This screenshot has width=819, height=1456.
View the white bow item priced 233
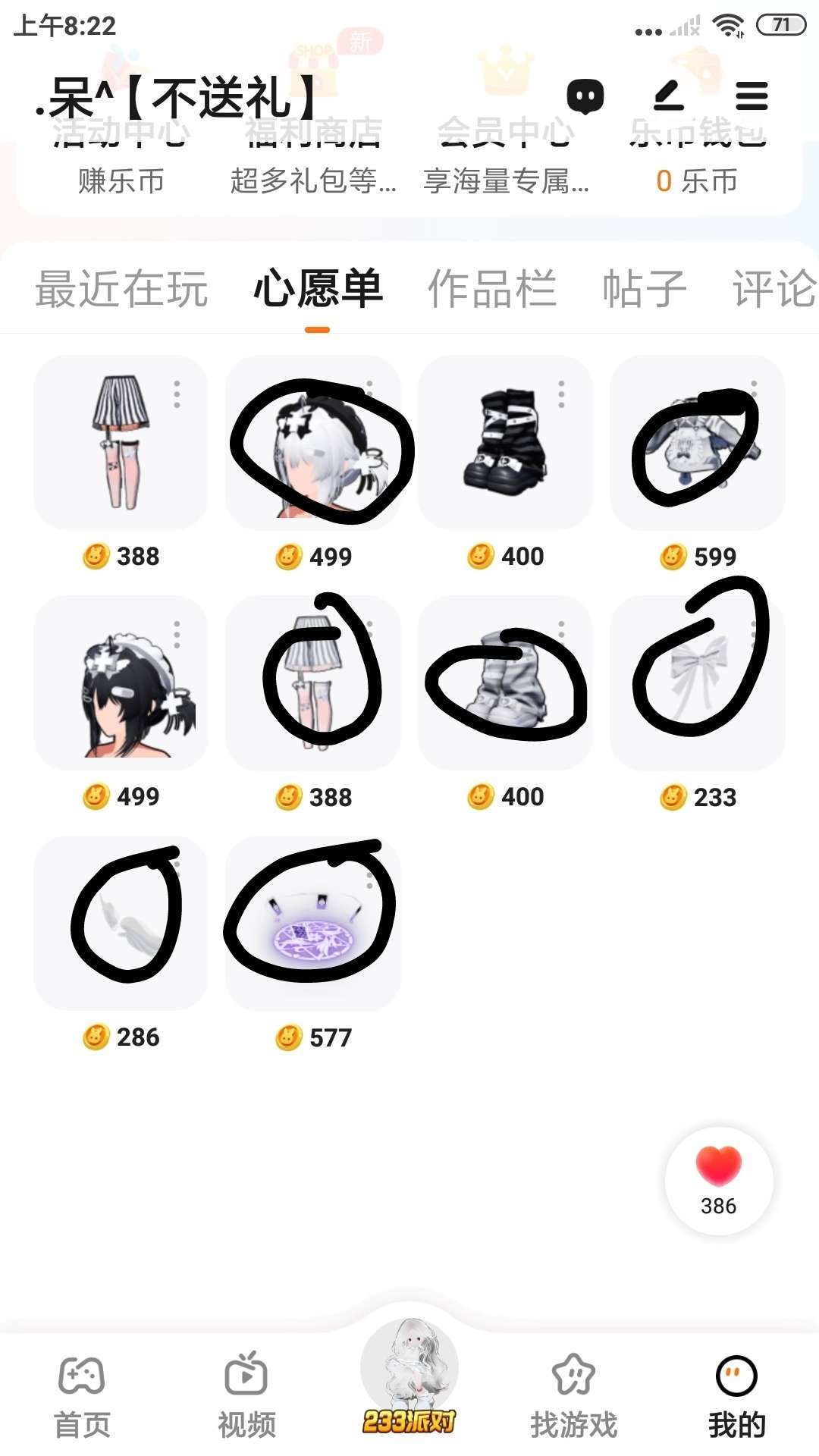(x=698, y=682)
